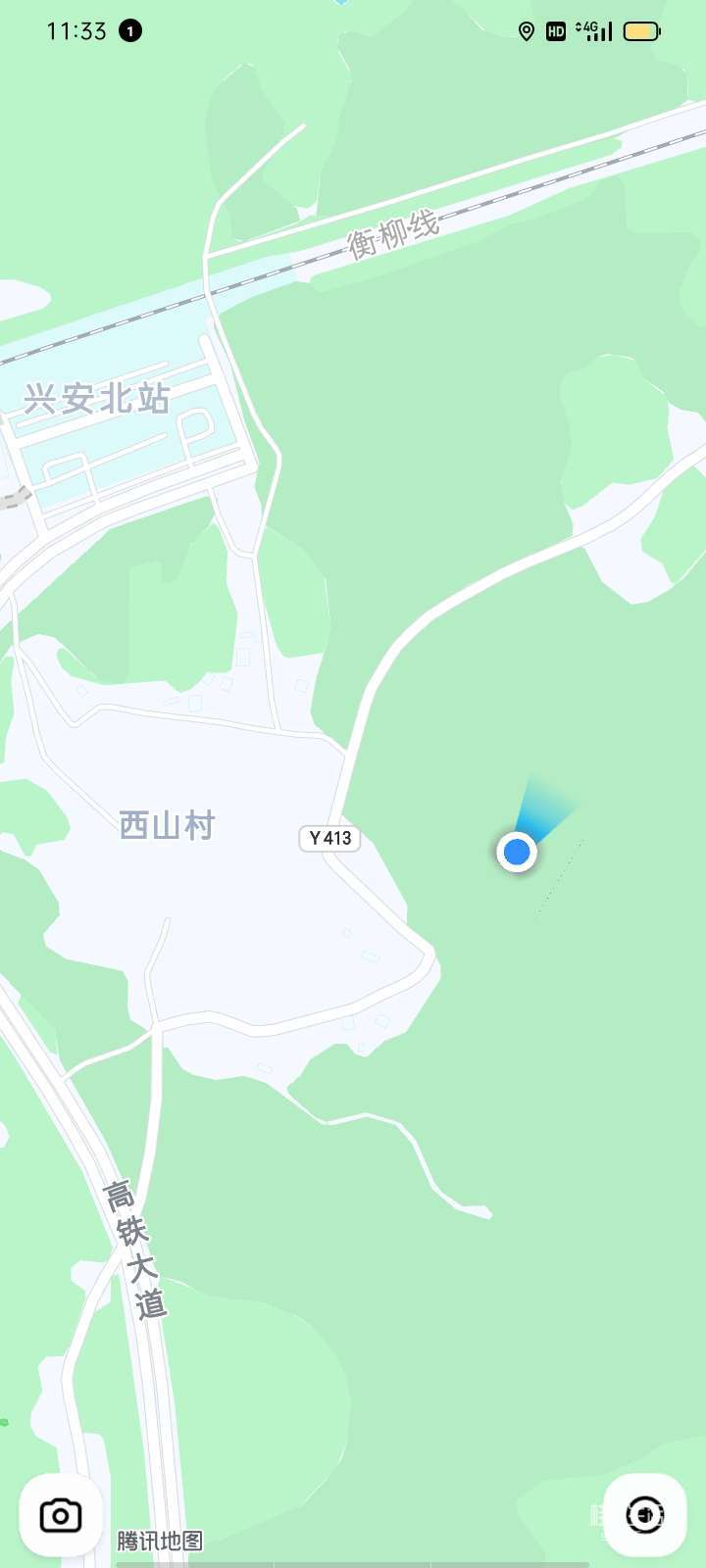Recenter map on current location
The image size is (706, 1568).
coord(644,1515)
